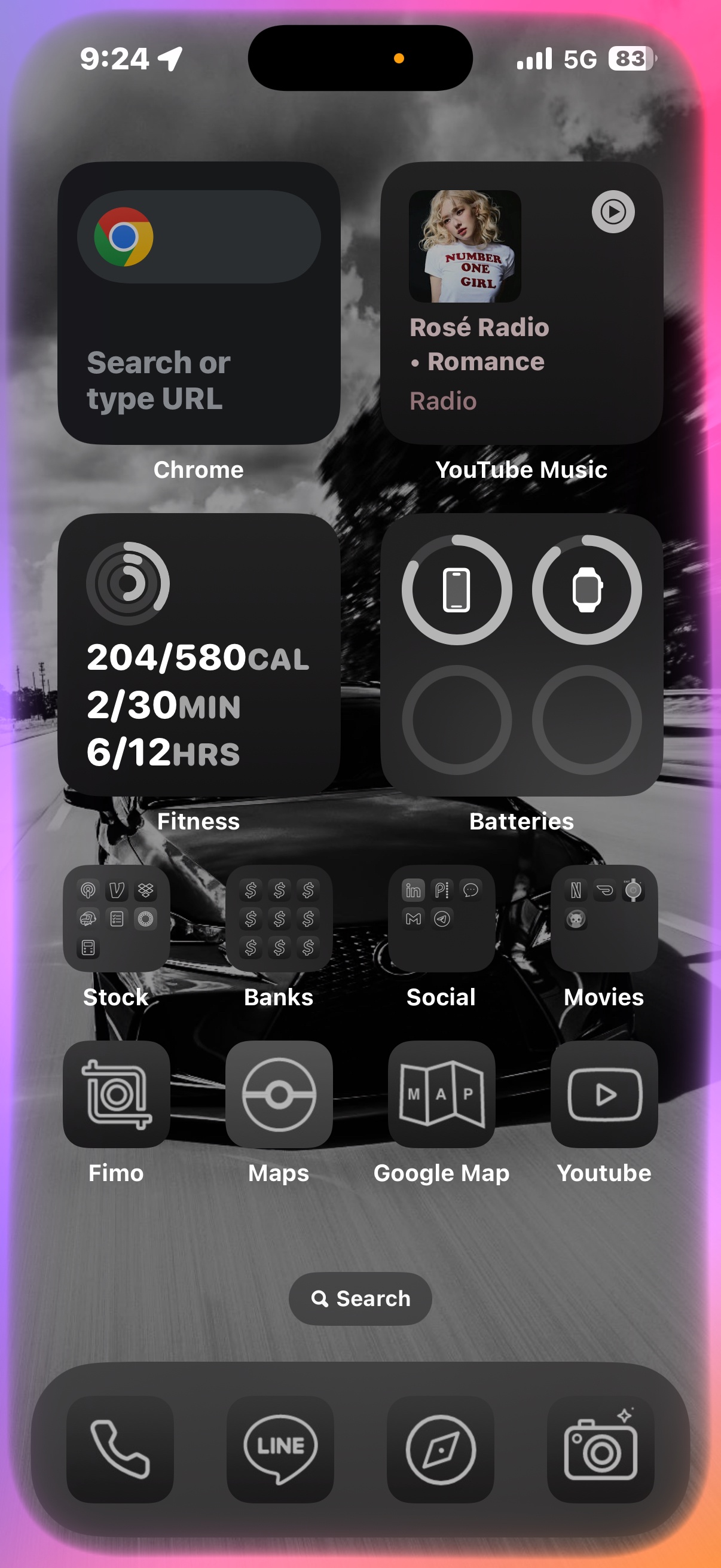Open the Banks app folder

click(279, 918)
